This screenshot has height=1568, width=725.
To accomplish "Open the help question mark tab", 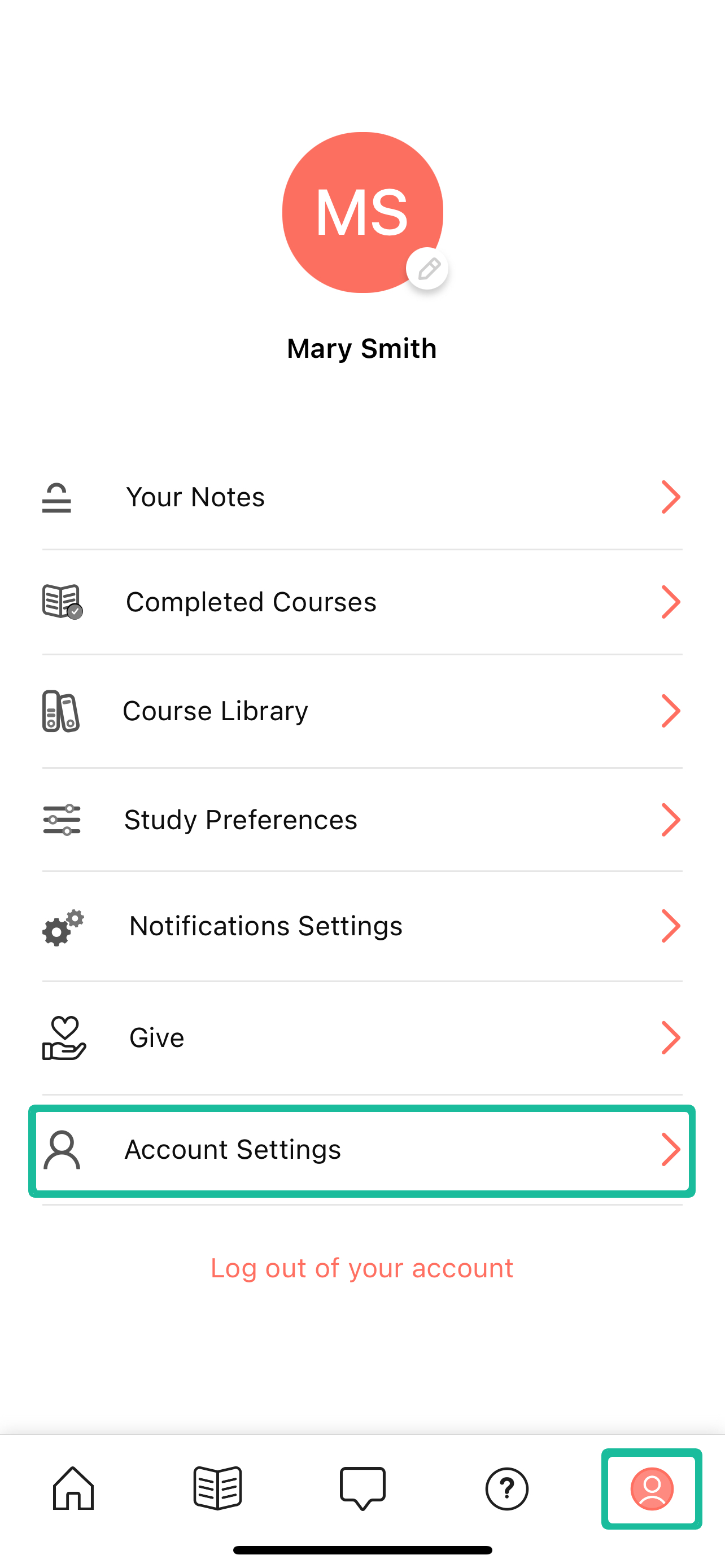I will (506, 1488).
